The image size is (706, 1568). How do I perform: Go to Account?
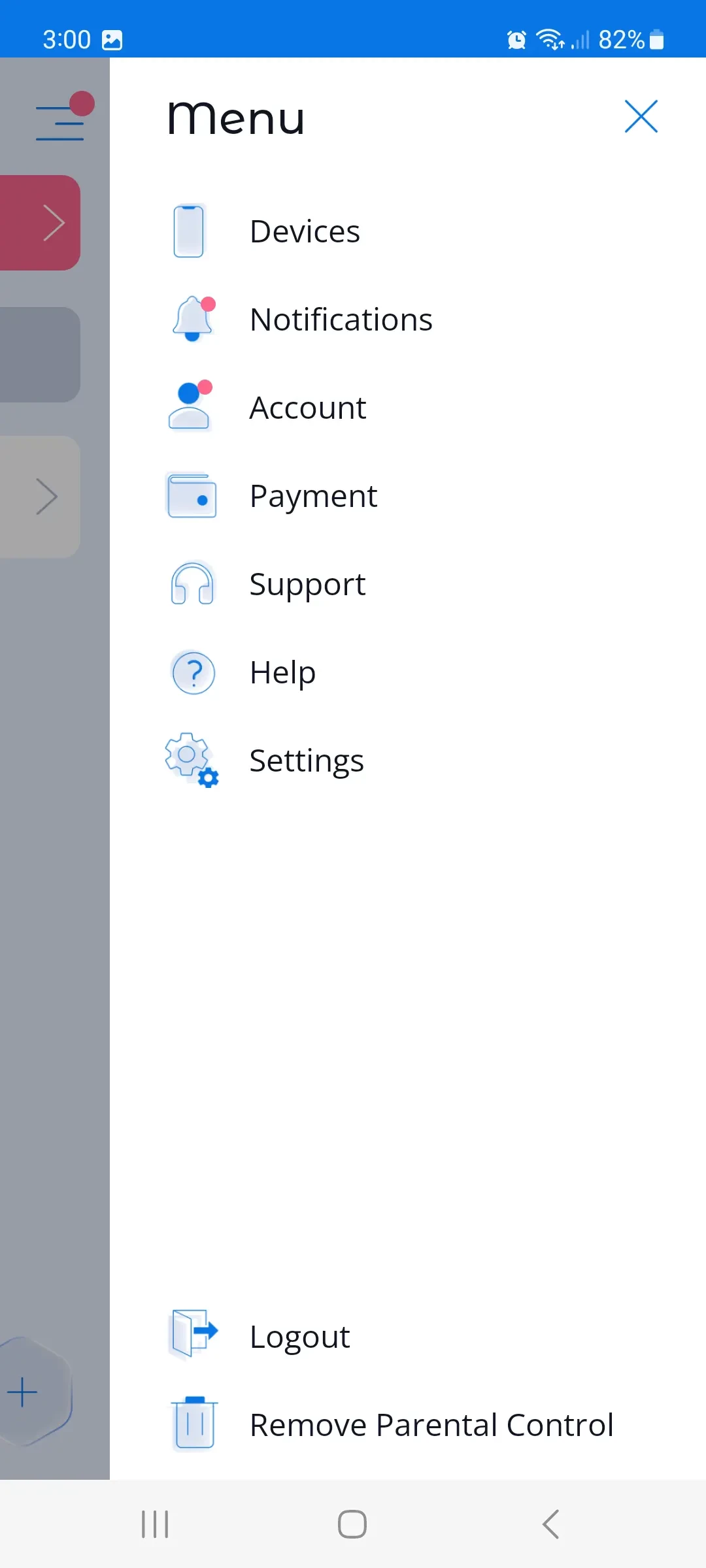coord(308,408)
